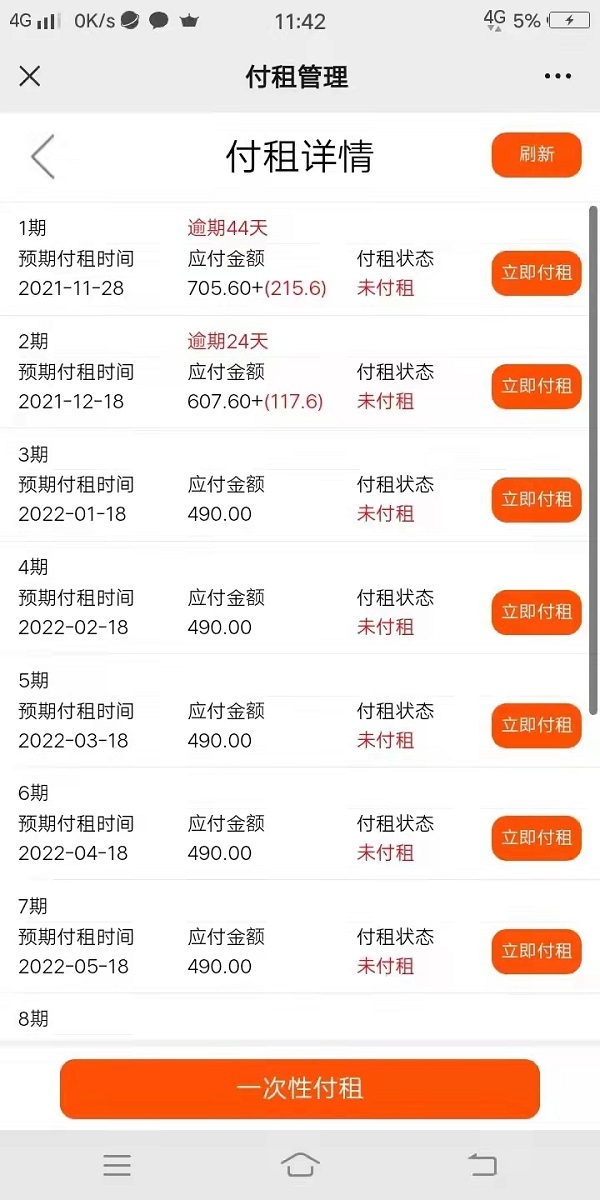Pay 5期 rent with 立即付租

click(x=536, y=725)
